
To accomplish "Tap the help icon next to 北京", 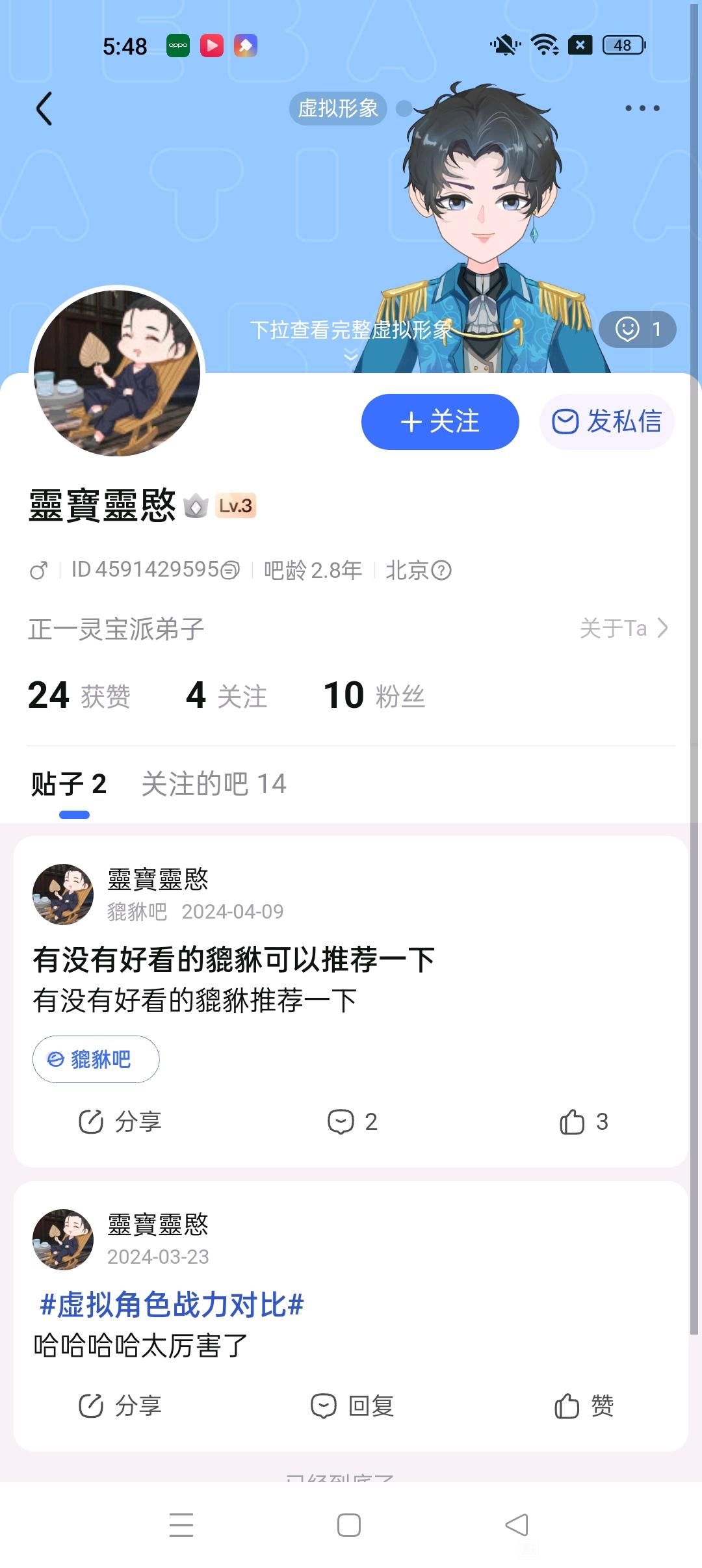I will point(442,571).
